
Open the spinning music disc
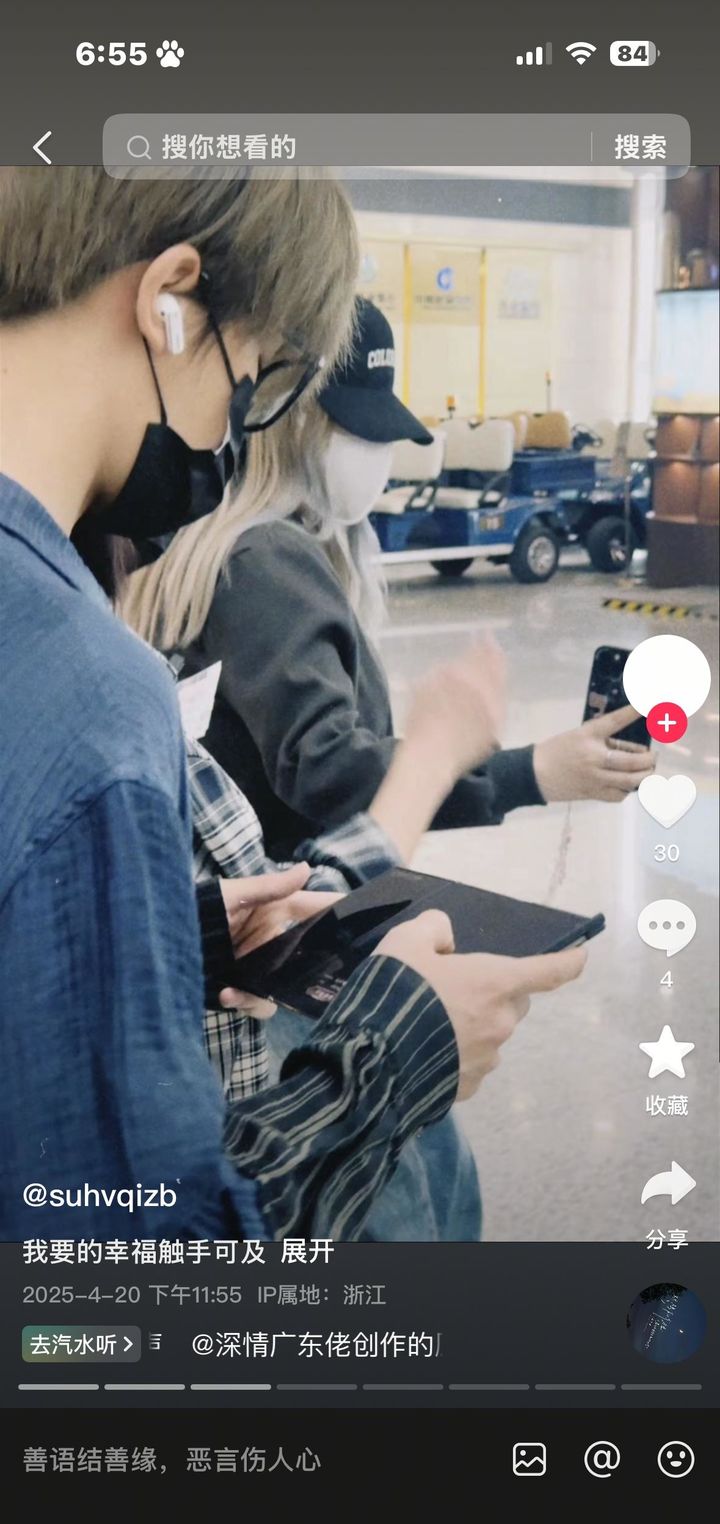[666, 1323]
